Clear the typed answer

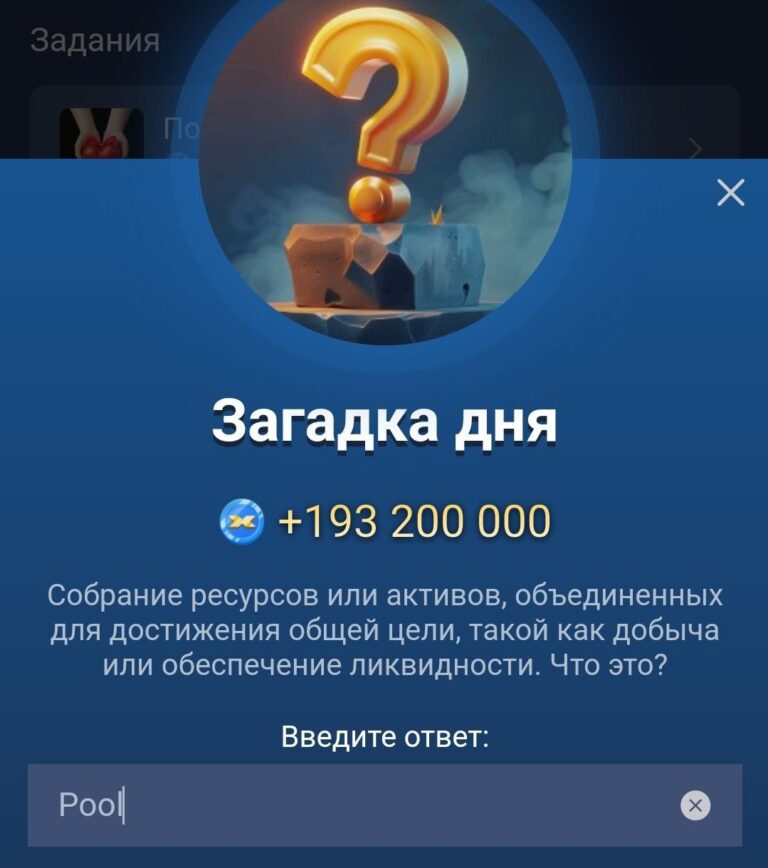[695, 805]
